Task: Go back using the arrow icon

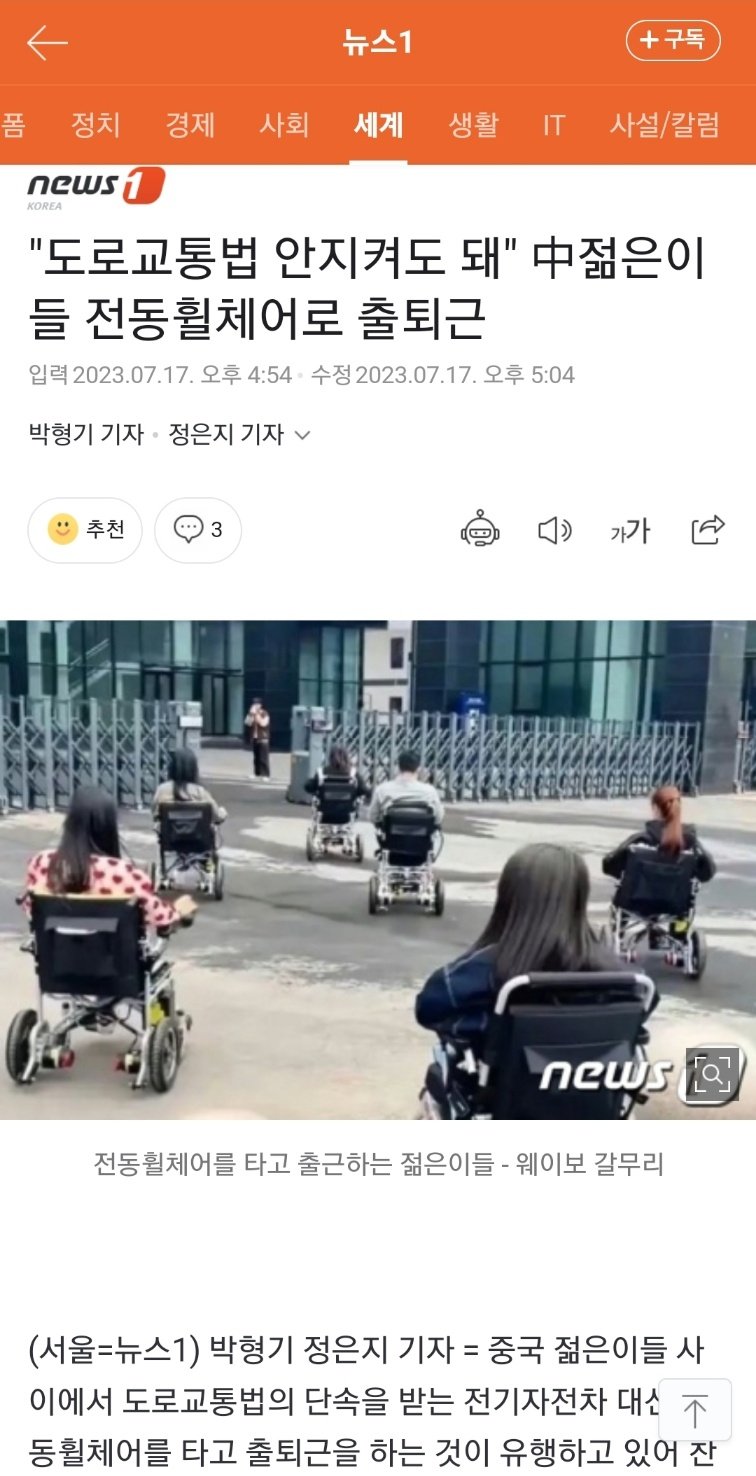Action: [47, 42]
